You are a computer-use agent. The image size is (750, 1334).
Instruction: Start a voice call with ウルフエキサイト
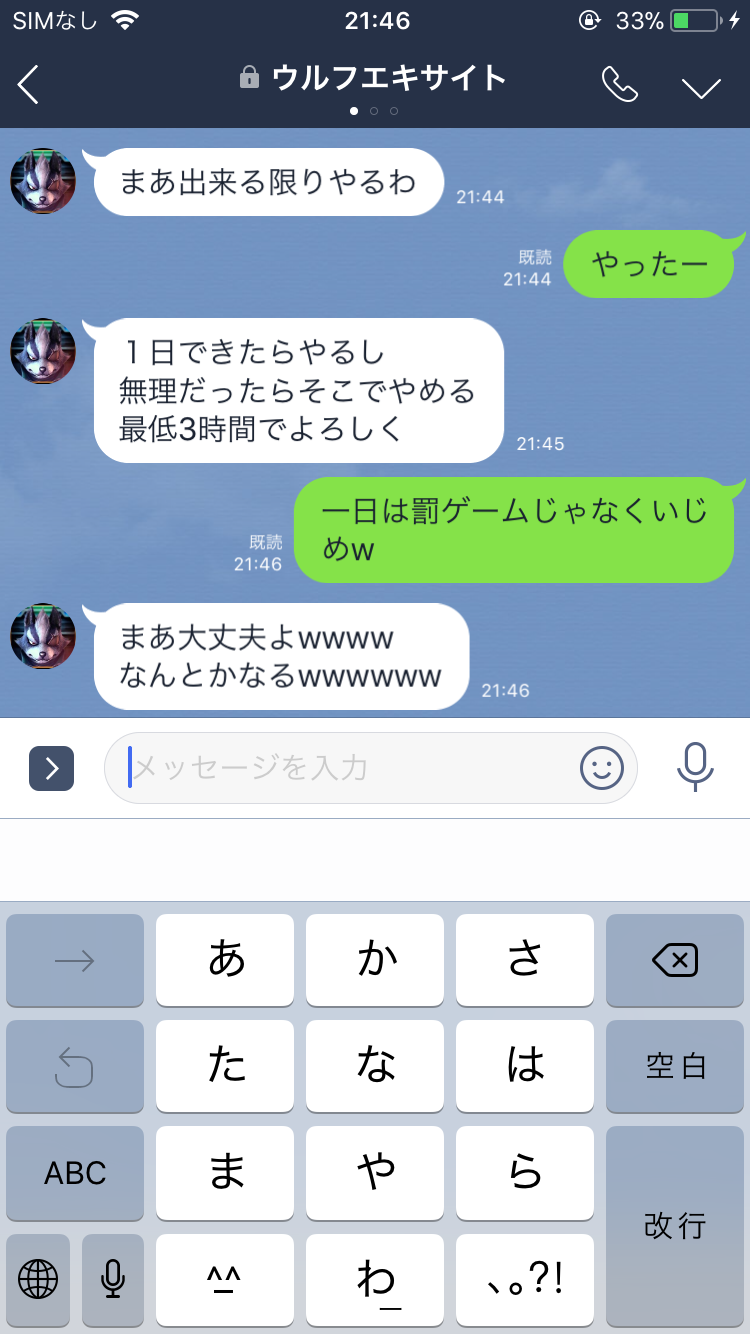coord(619,85)
